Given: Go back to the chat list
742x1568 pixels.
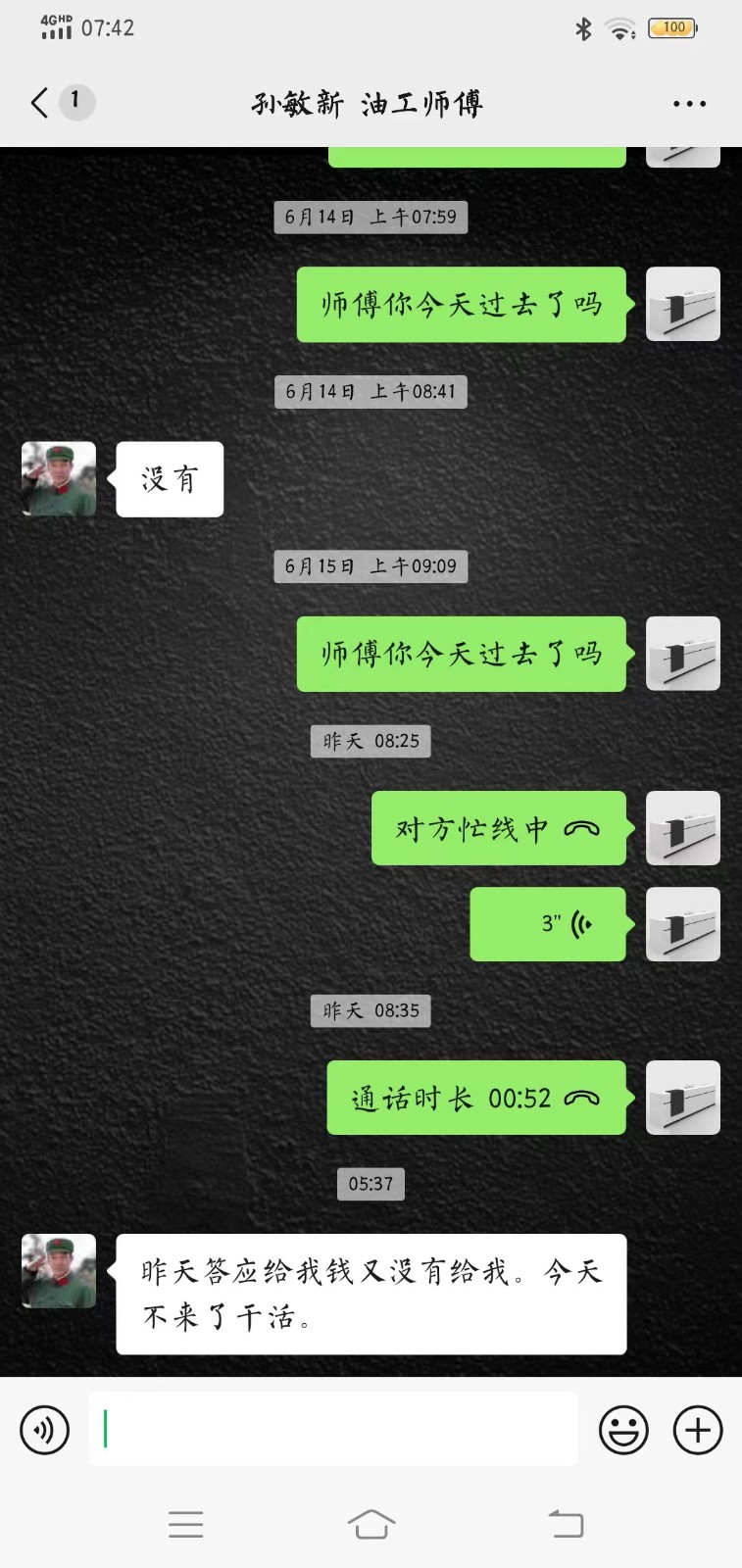Looking at the screenshot, I should point(39,103).
